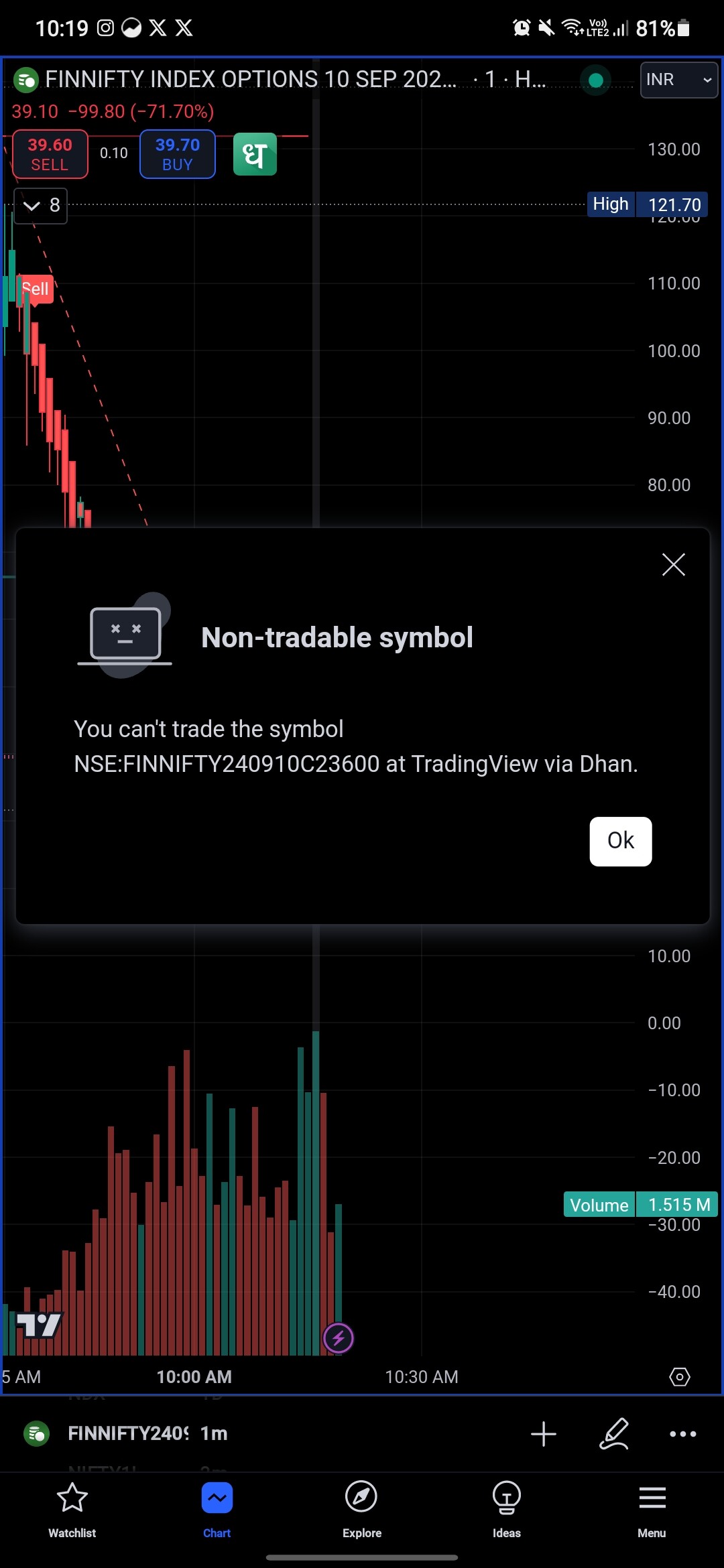Image resolution: width=724 pixels, height=1568 pixels.
Task: Tap the 39.70 BUY button
Action: [x=178, y=154]
